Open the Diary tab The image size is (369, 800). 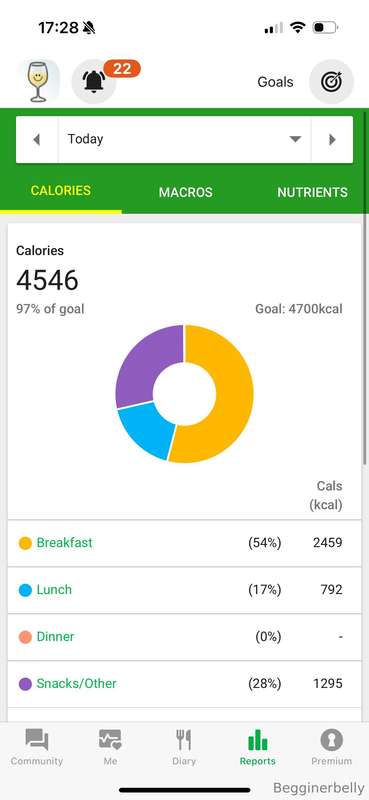pyautogui.click(x=184, y=747)
